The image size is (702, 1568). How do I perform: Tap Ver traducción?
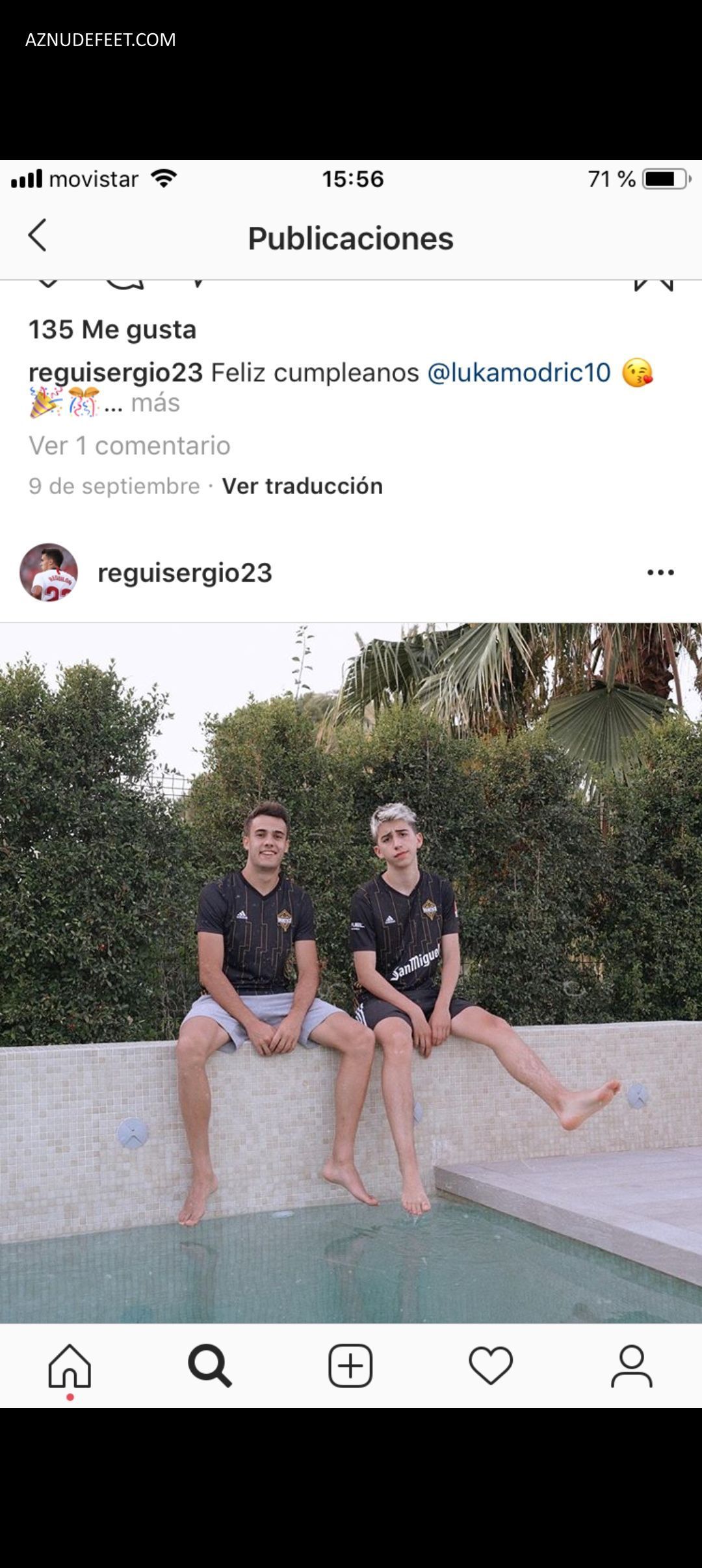[302, 486]
